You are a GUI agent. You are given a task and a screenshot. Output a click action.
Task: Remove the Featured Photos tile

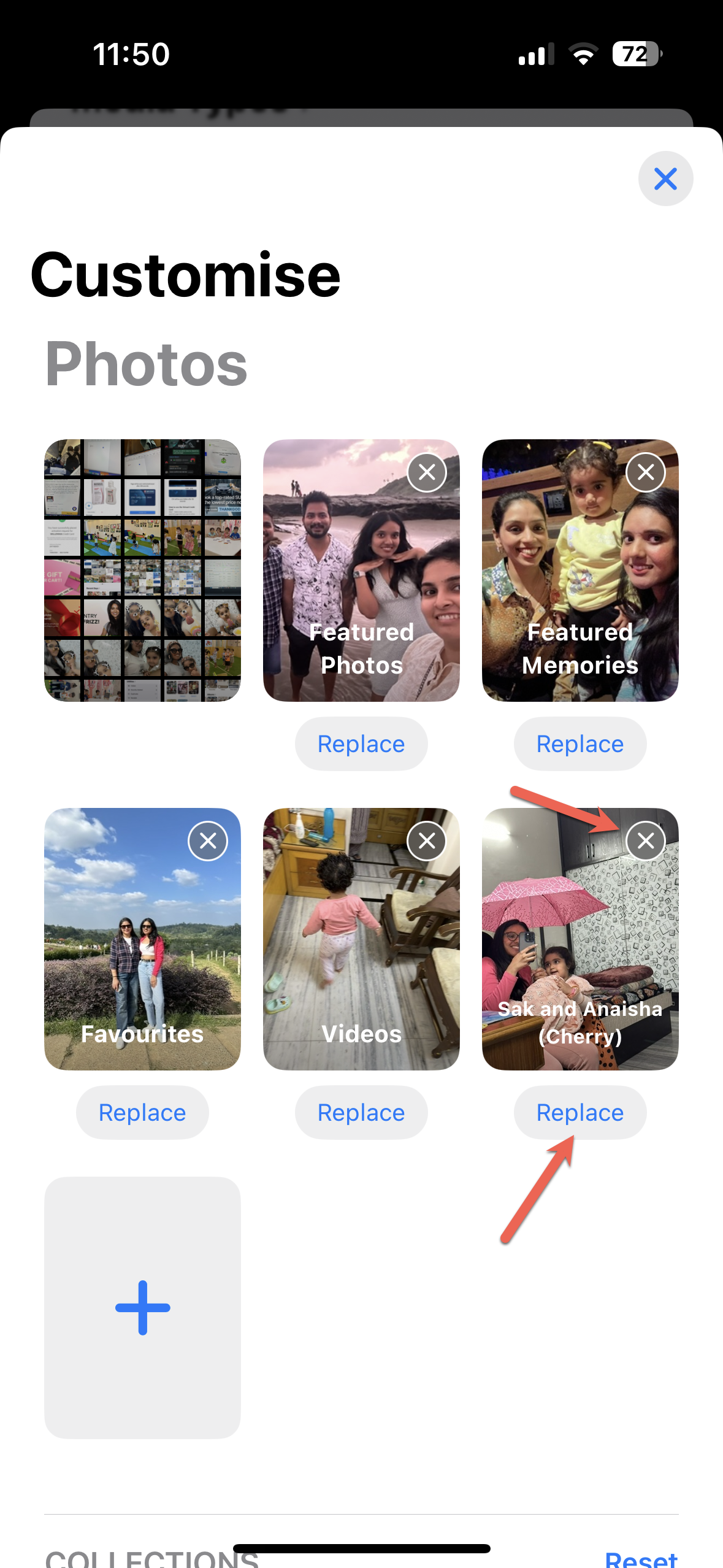[427, 472]
